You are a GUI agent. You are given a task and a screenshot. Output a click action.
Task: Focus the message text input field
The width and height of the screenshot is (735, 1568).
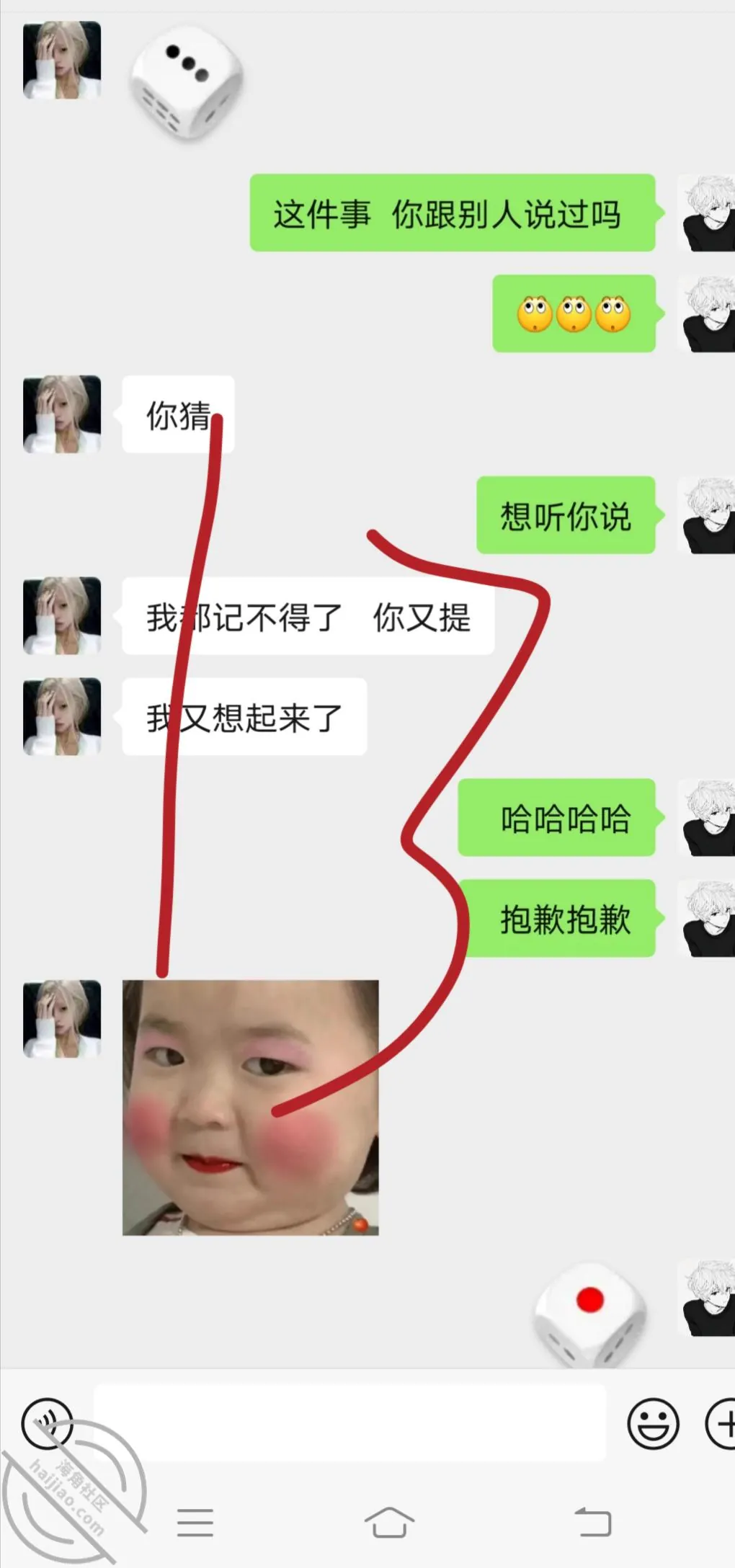(349, 1422)
